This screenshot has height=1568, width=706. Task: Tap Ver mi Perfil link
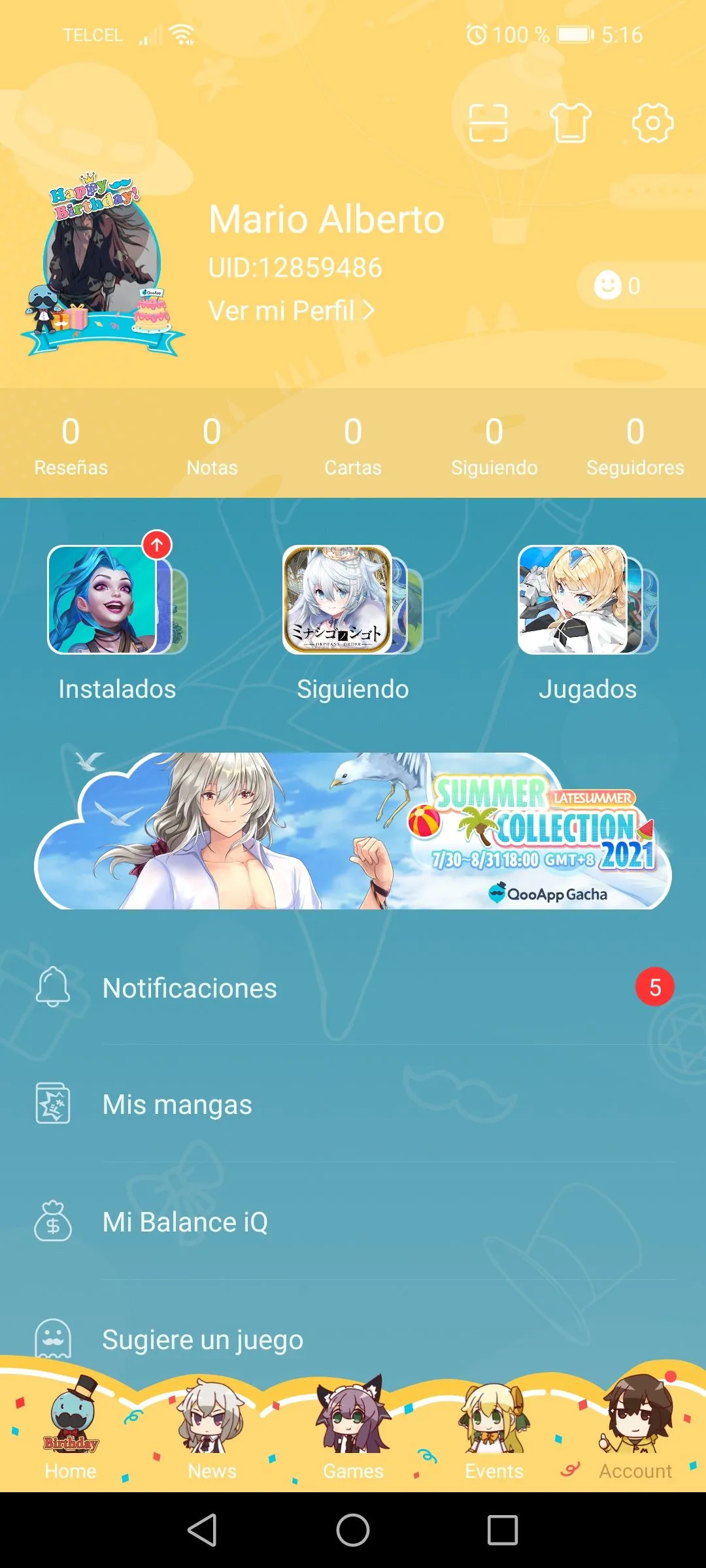coord(291,311)
